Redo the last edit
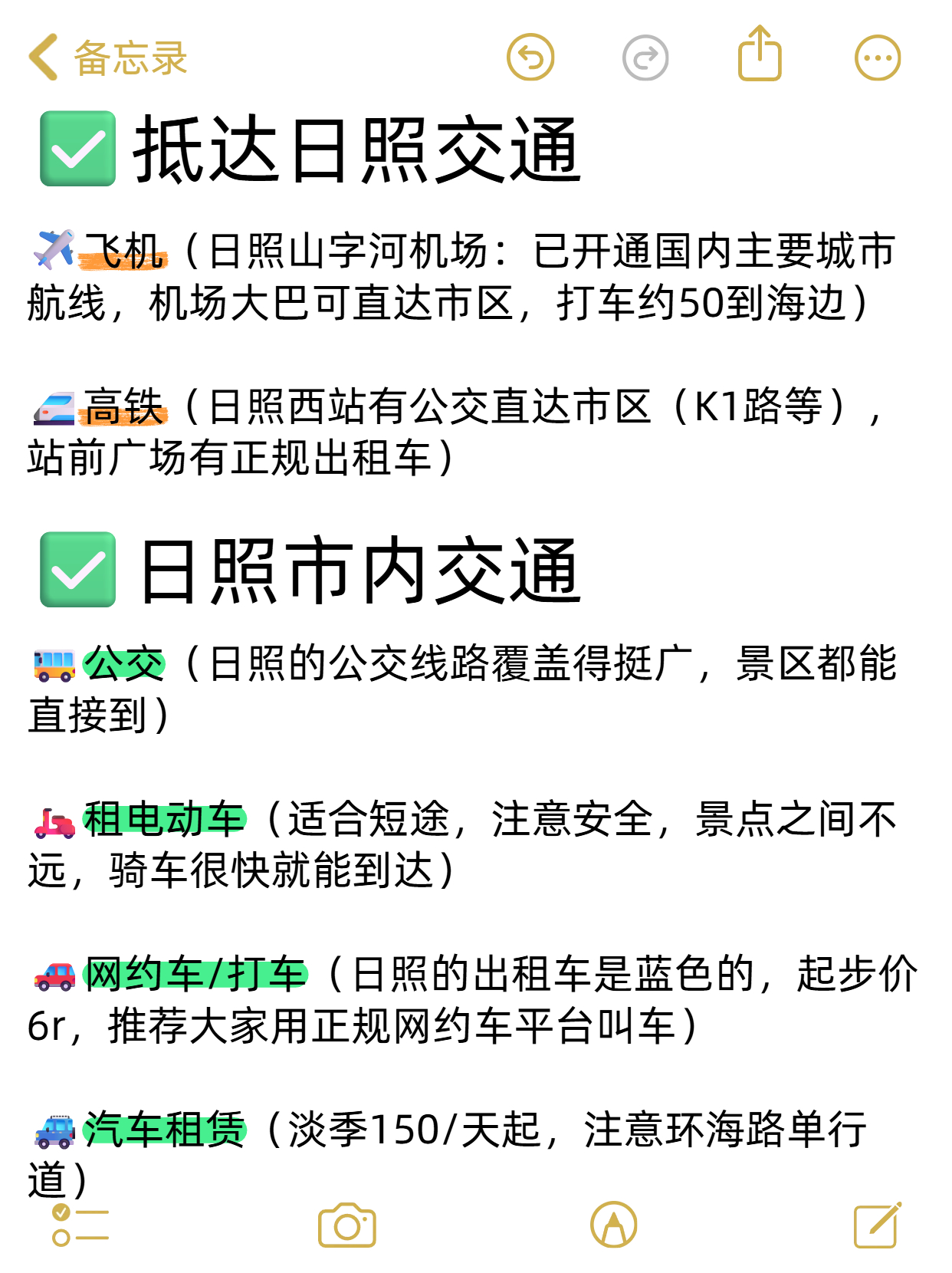 (645, 58)
